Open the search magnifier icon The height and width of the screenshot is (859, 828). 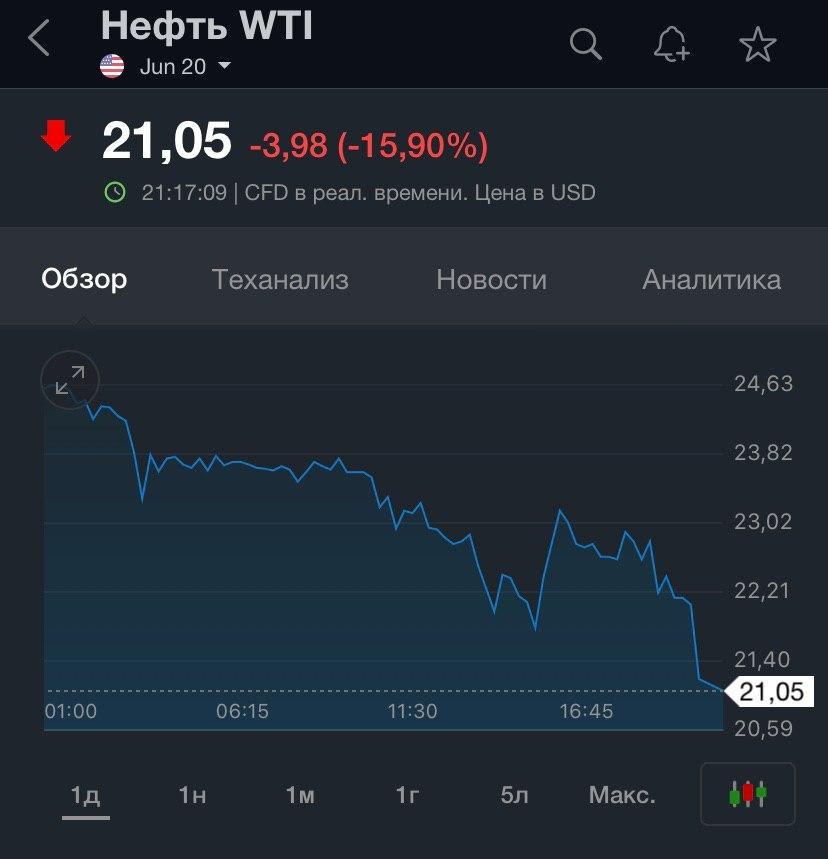[x=585, y=43]
